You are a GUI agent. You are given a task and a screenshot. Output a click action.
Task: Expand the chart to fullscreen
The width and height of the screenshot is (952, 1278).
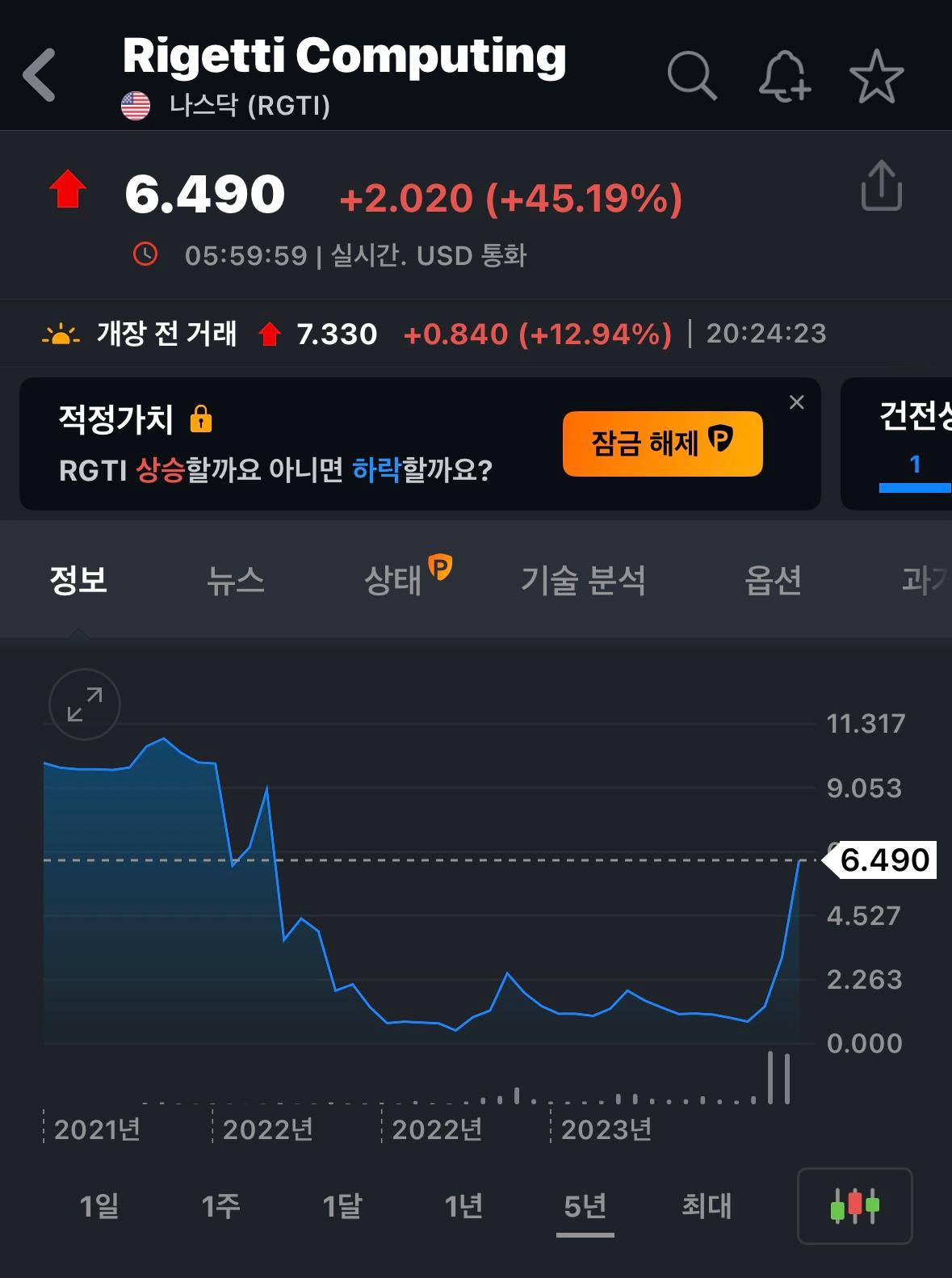tap(85, 704)
